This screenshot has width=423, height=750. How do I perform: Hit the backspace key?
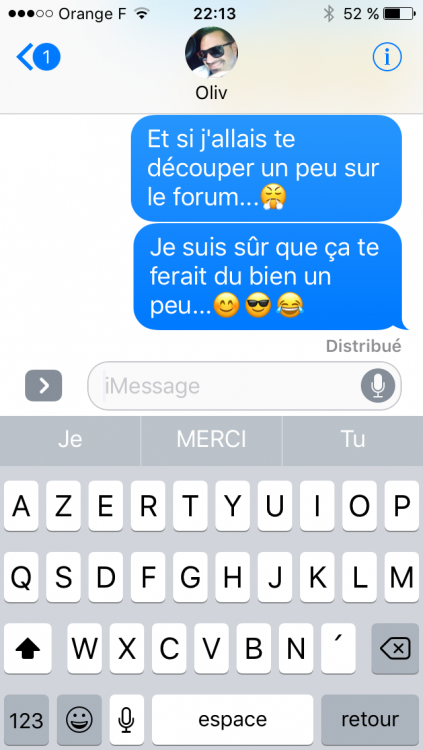pos(395,649)
